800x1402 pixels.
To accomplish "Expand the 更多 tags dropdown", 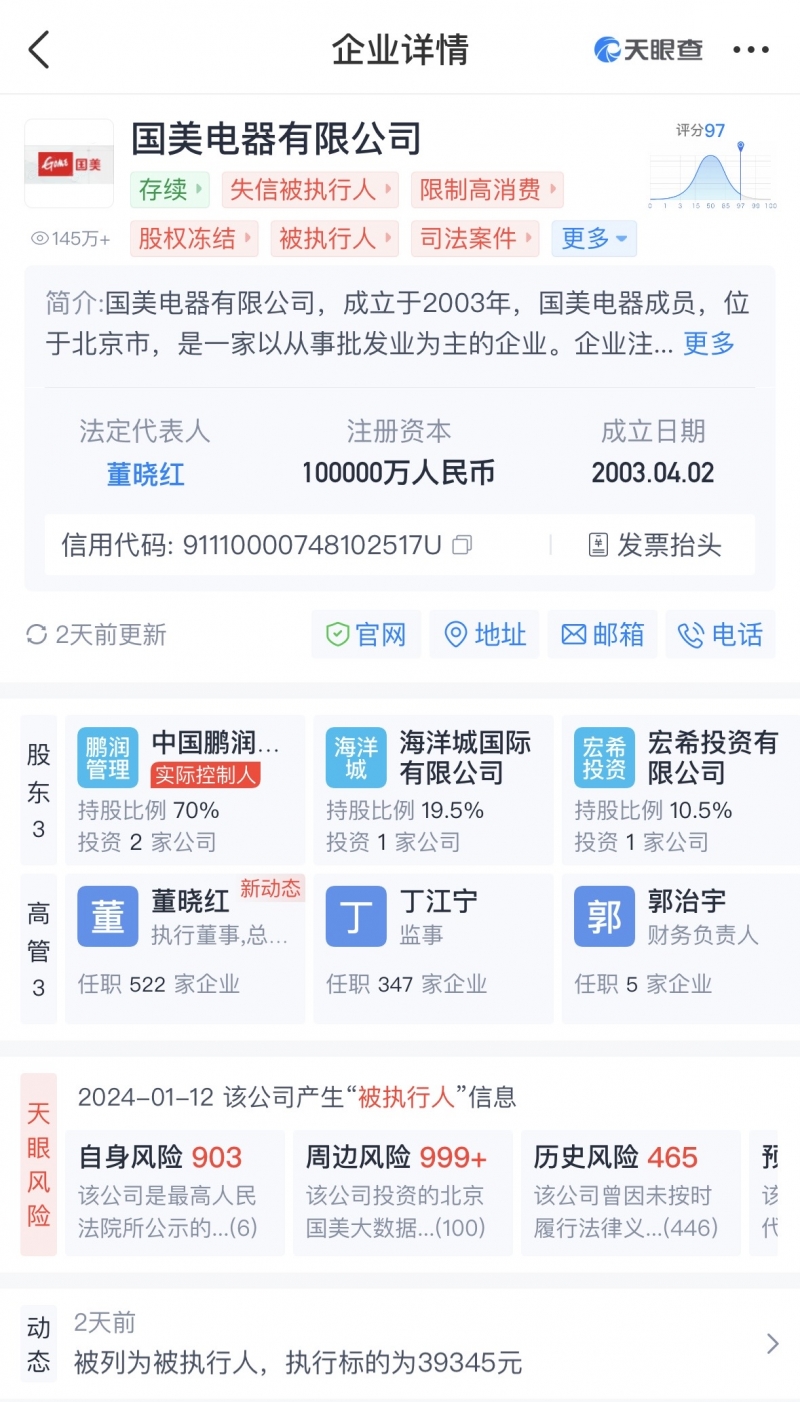I will click(594, 238).
